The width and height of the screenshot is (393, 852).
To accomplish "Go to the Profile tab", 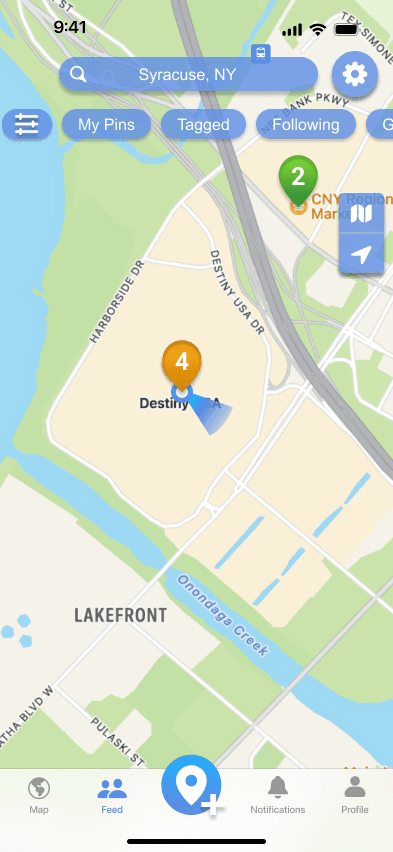I will coord(355,795).
